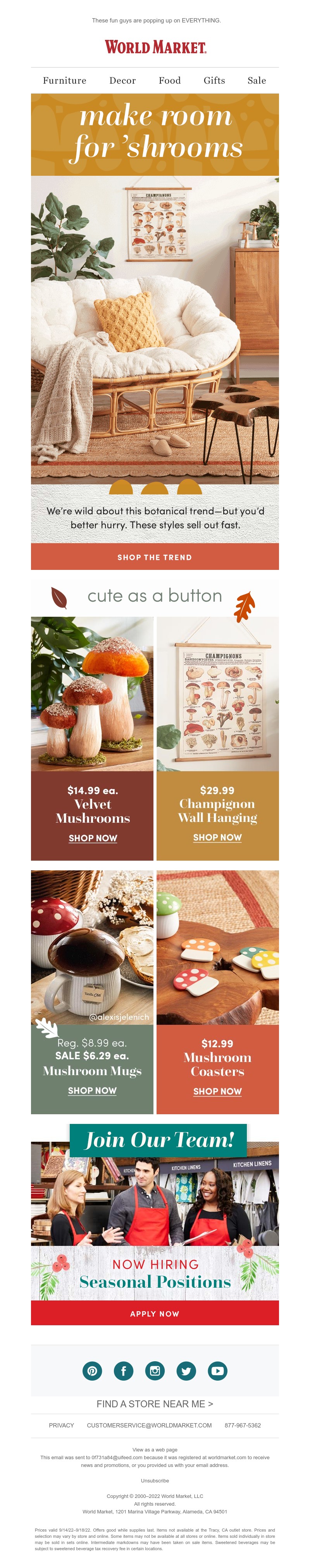The width and height of the screenshot is (310, 1568).
Task: Tap the Unsubscribe link
Action: point(155,1481)
